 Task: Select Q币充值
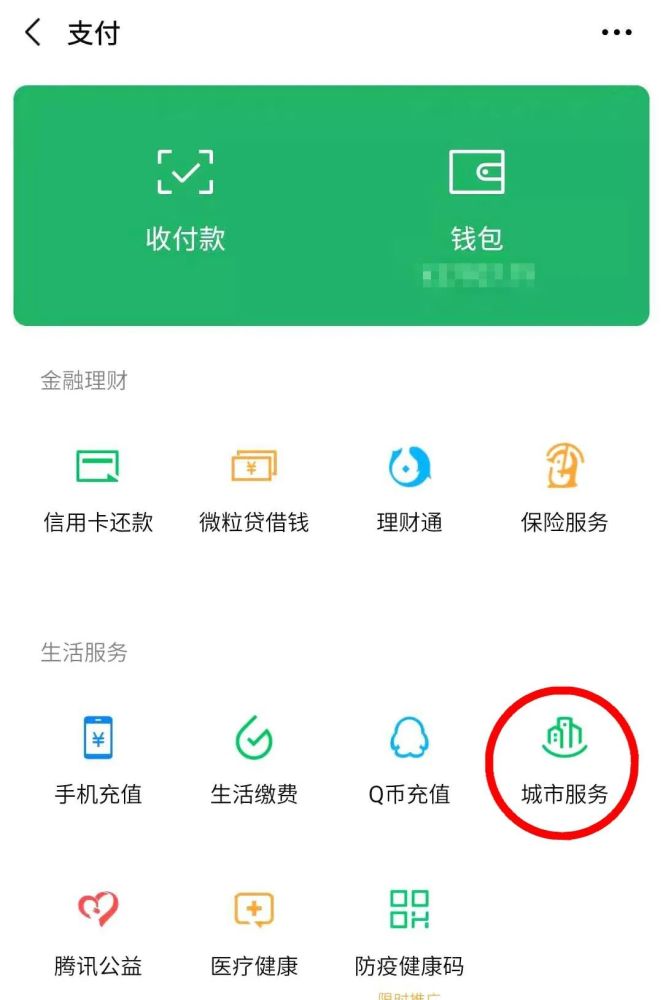click(409, 762)
